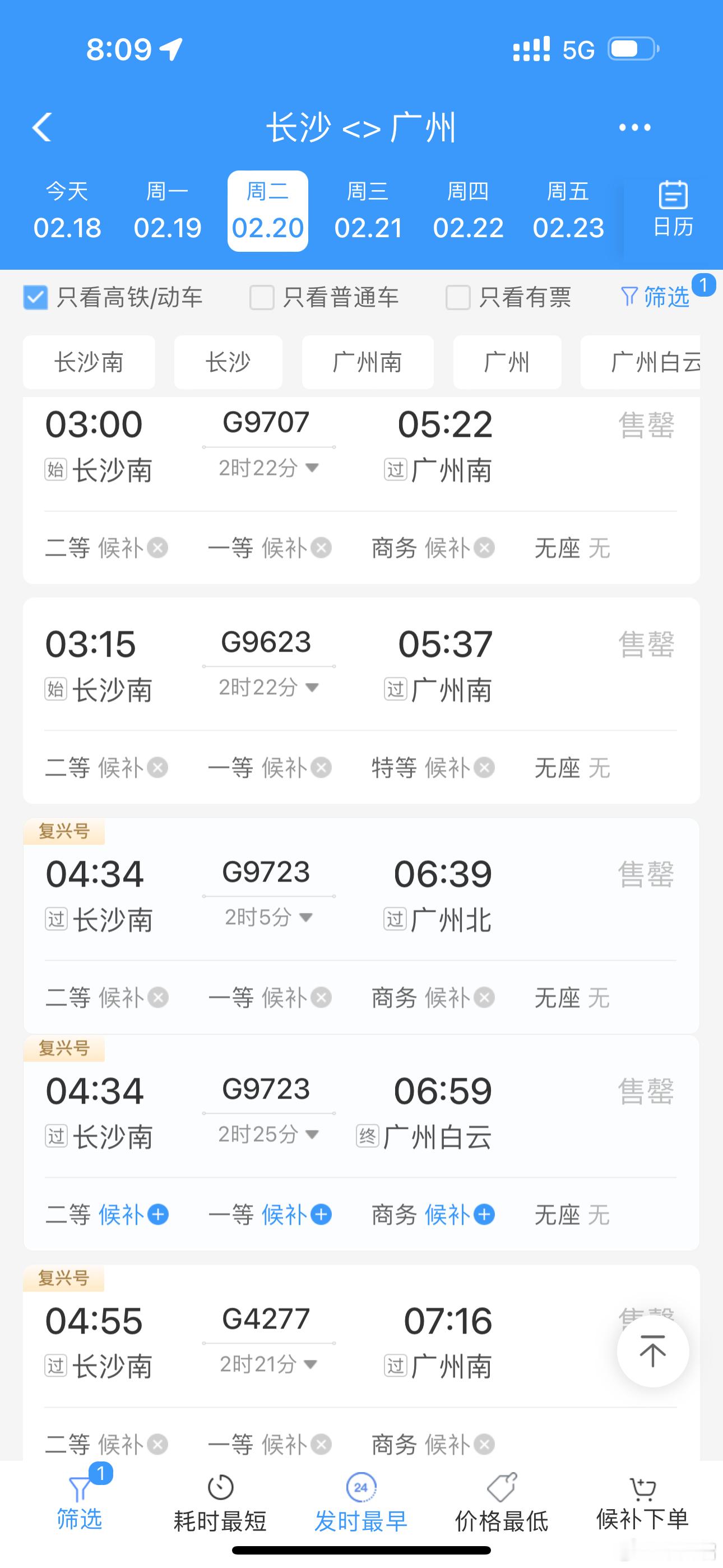Tap the back-to-top arrow button
This screenshot has height=1568, width=723.
[x=652, y=1352]
